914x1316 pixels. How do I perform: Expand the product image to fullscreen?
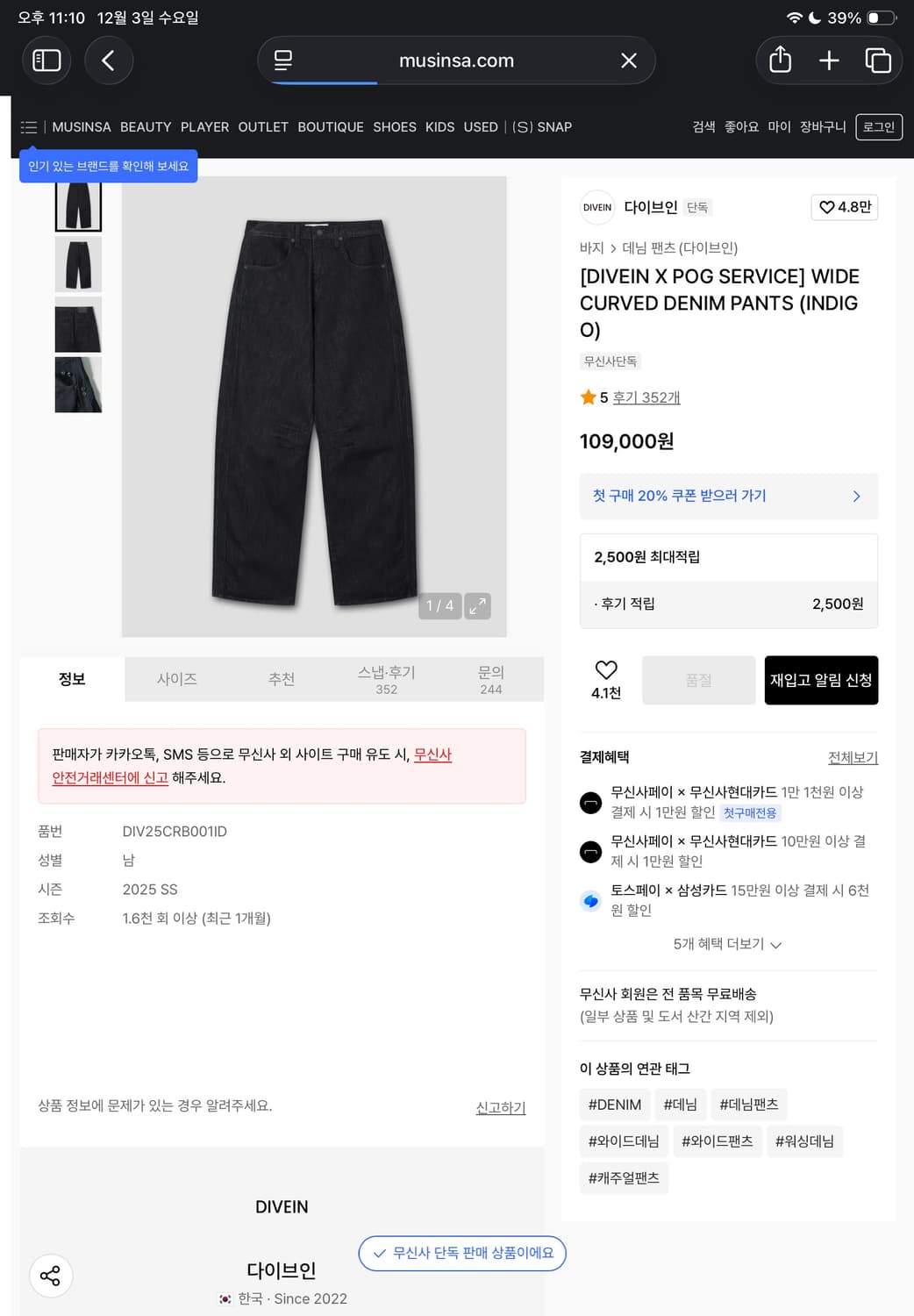pos(477,605)
